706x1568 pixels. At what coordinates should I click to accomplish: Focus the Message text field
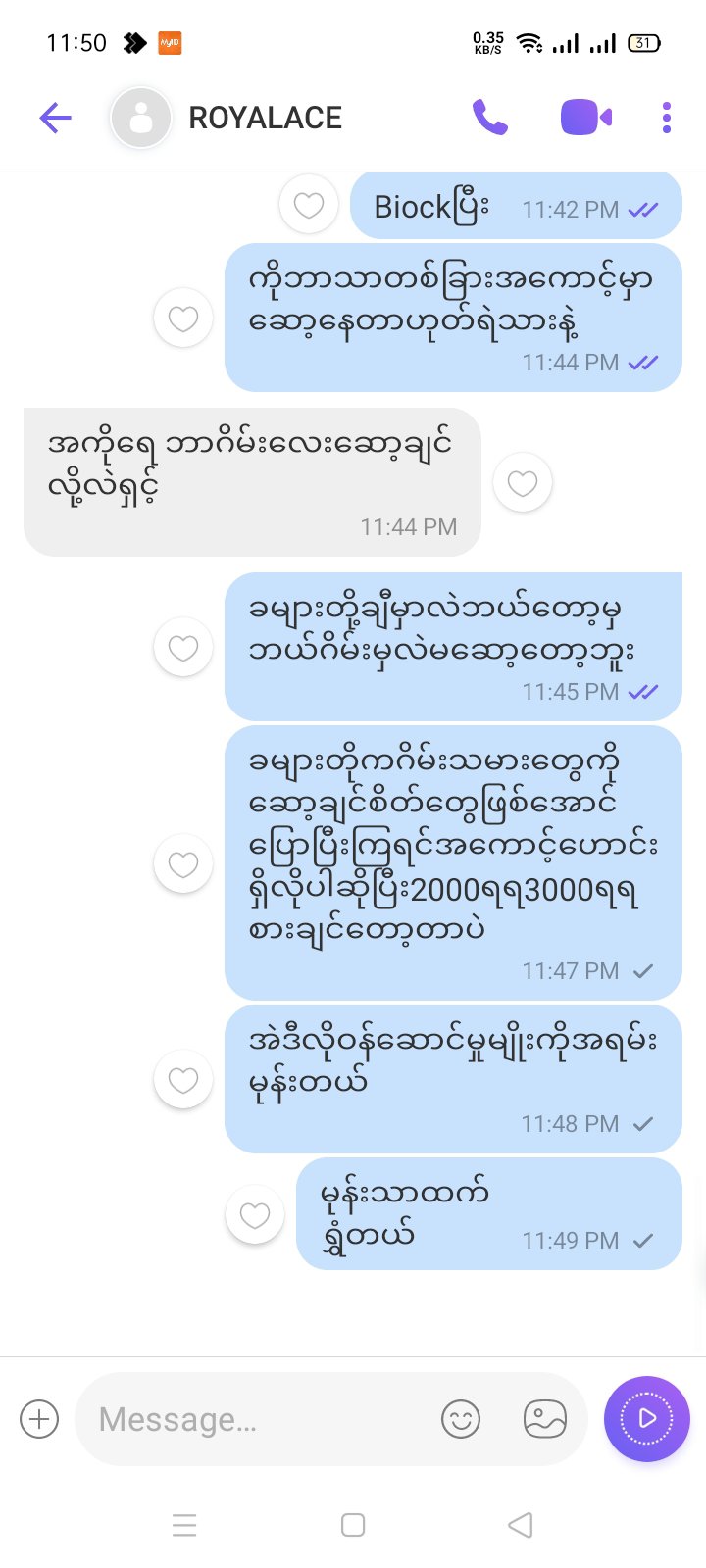click(255, 1419)
